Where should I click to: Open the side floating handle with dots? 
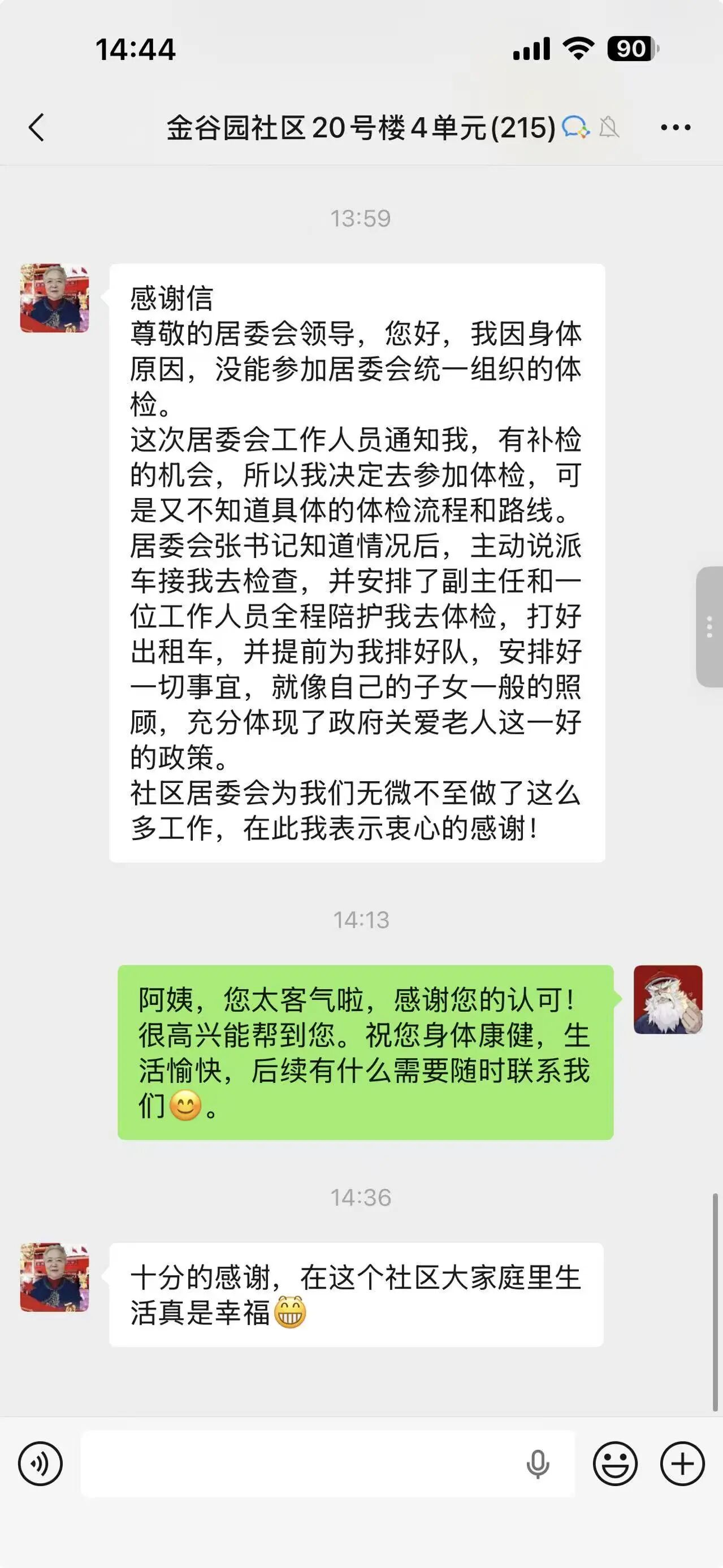(709, 627)
